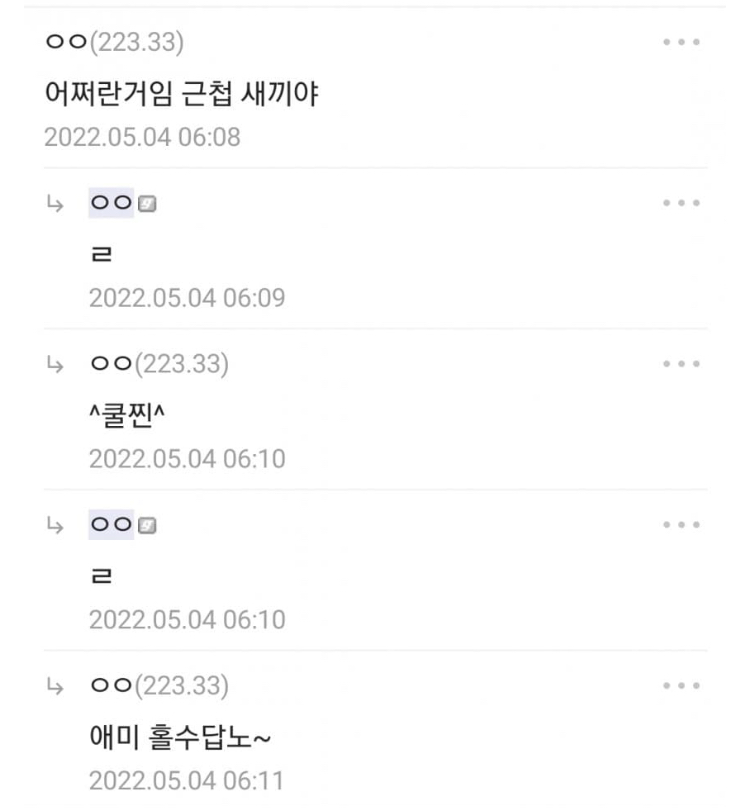Open the overflow menu on the 06:11 reply

click(680, 686)
